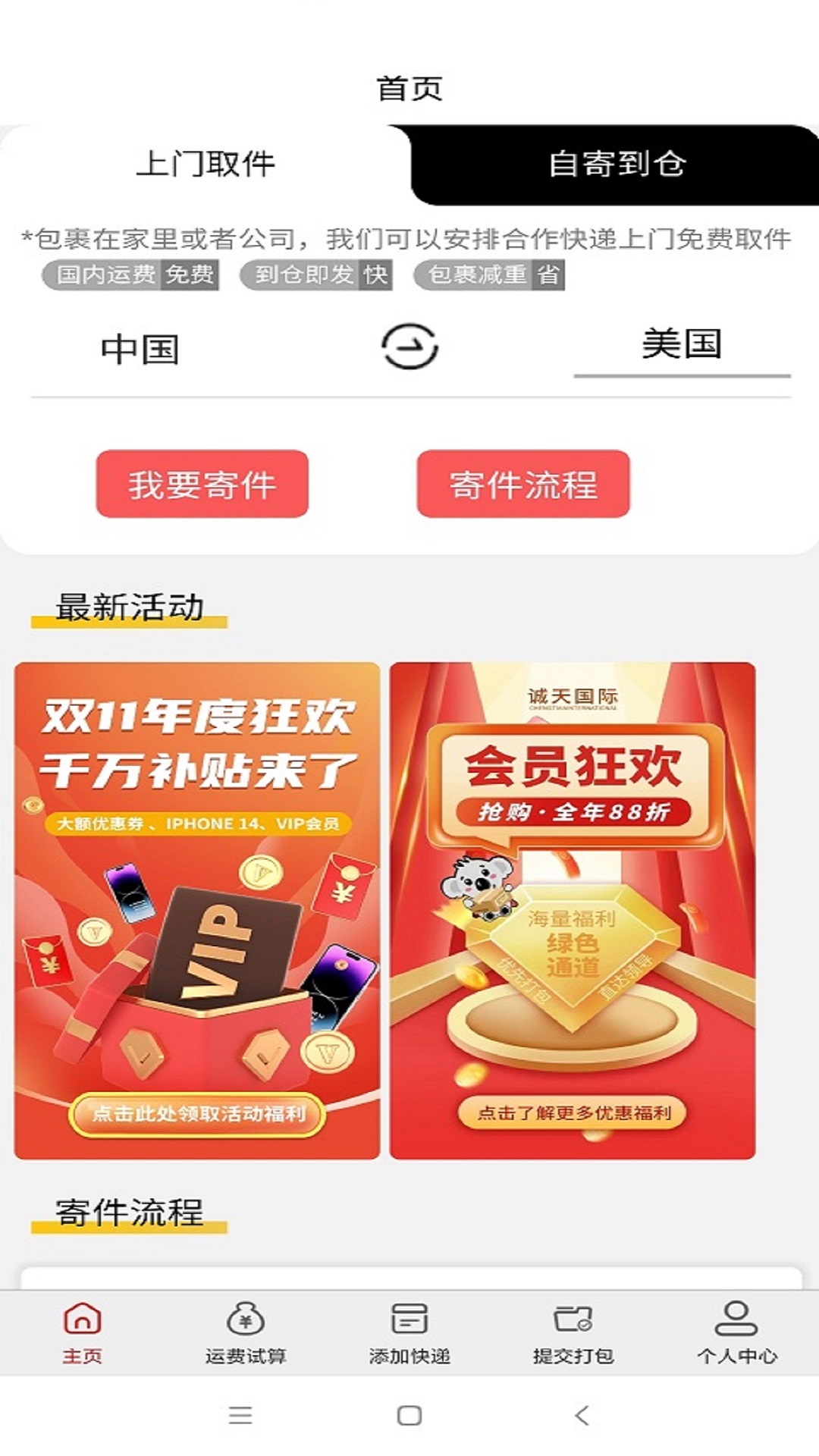Tap the 国内运费免费 tag
The width and height of the screenshot is (819, 1456).
[x=129, y=277]
